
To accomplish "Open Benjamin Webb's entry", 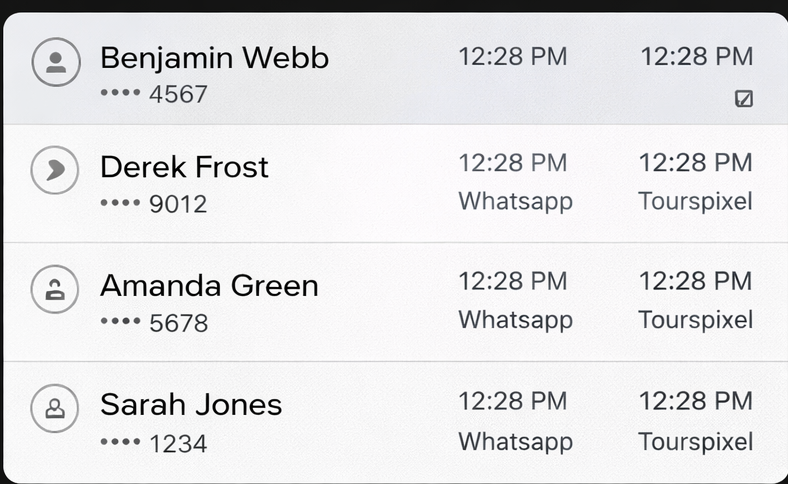I will (x=214, y=58).
